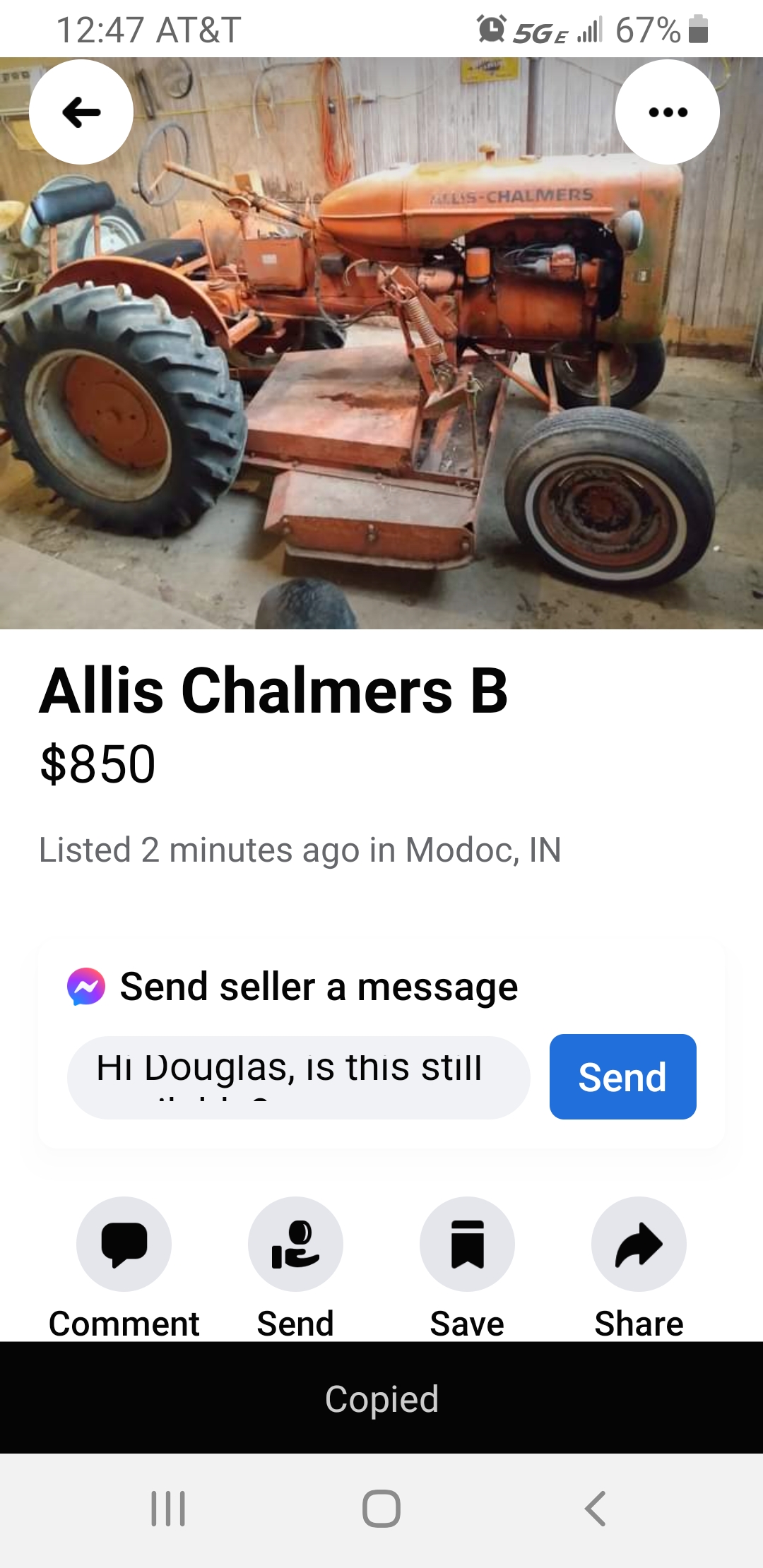Comment on this listing
Viewport: 763px width, 1568px height.
[x=124, y=1245]
